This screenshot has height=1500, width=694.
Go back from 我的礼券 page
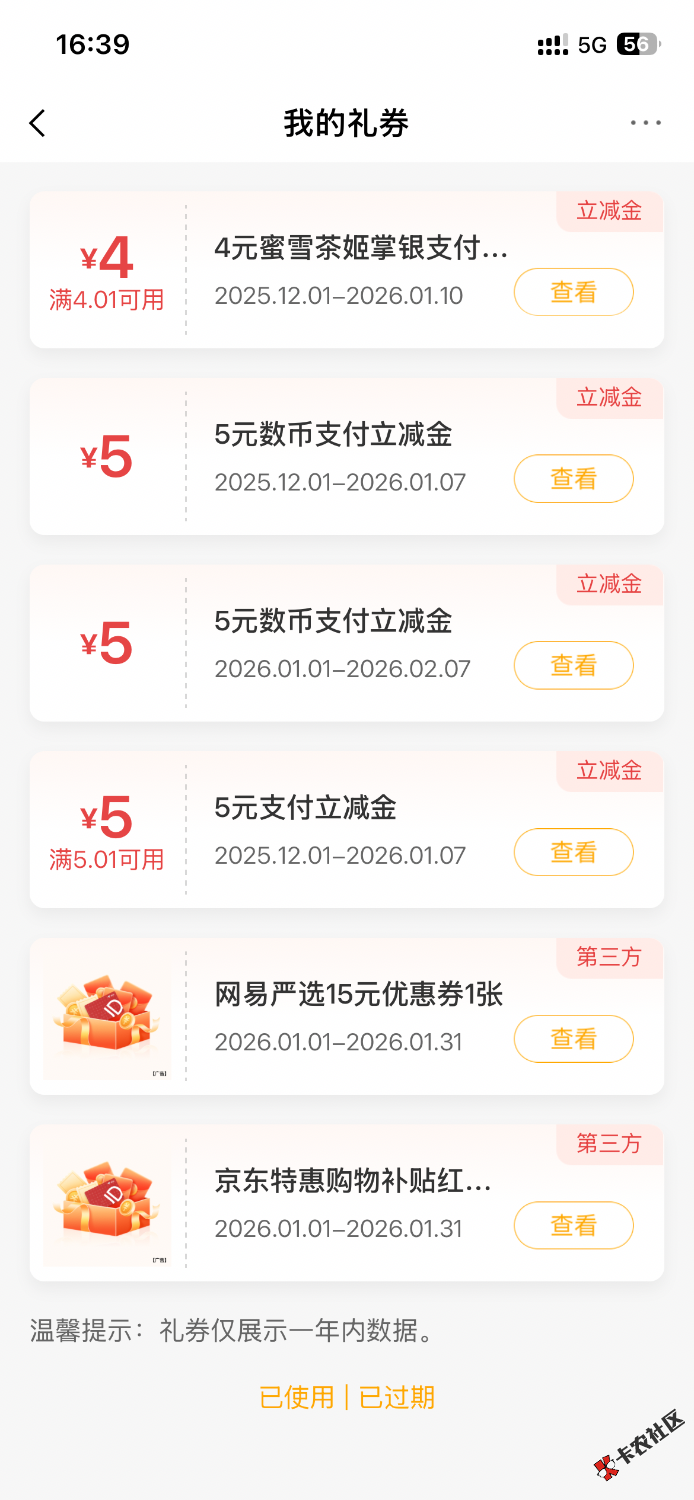pyautogui.click(x=38, y=123)
